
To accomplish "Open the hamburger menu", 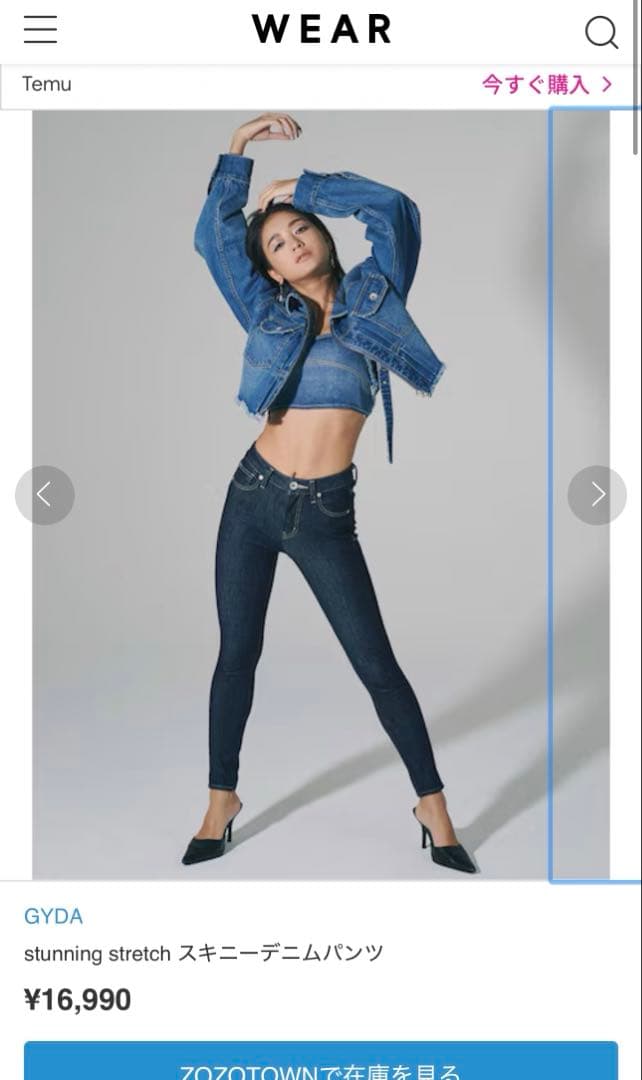I will pos(40,30).
